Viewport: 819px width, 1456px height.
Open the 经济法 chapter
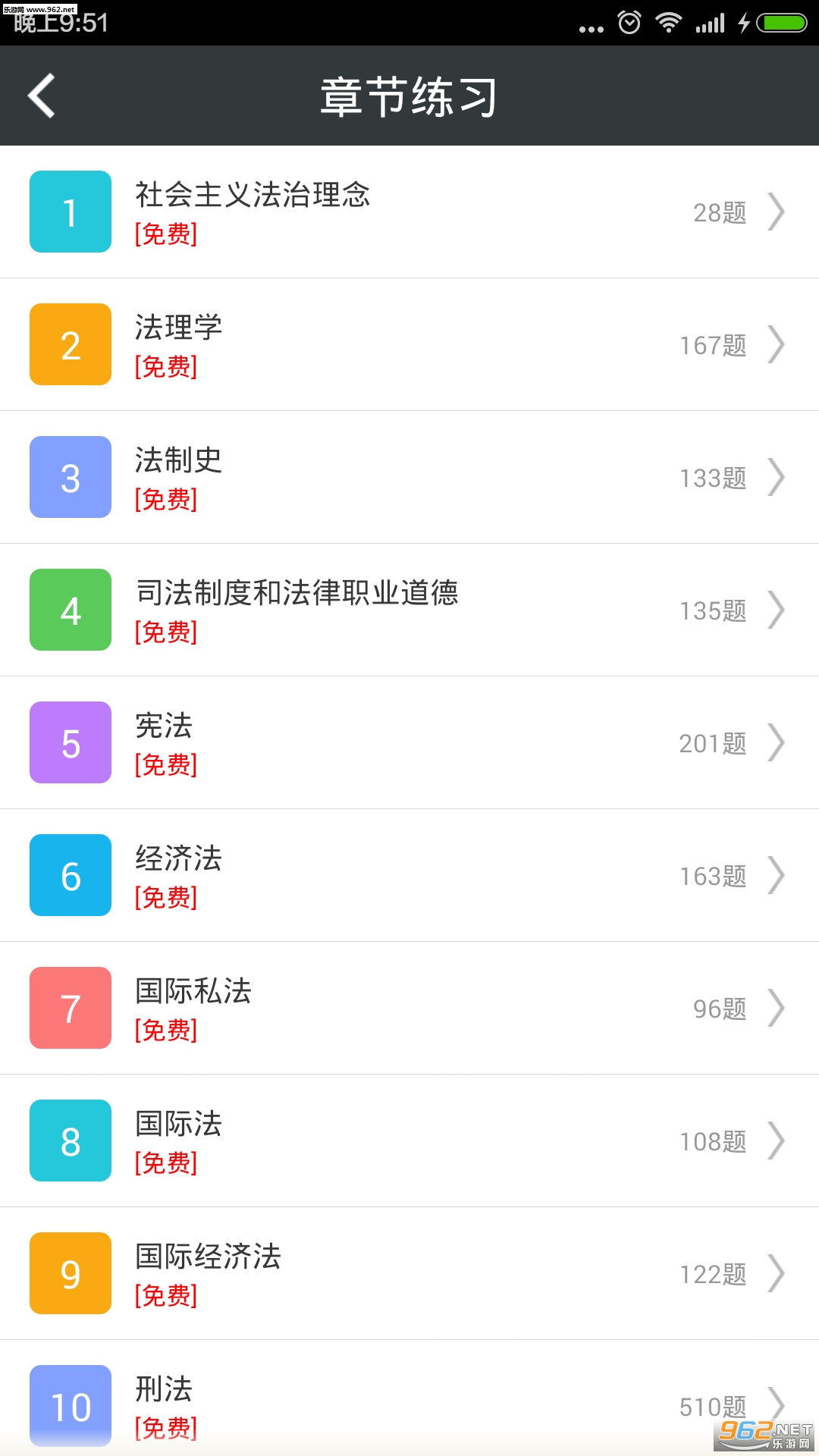tap(409, 875)
